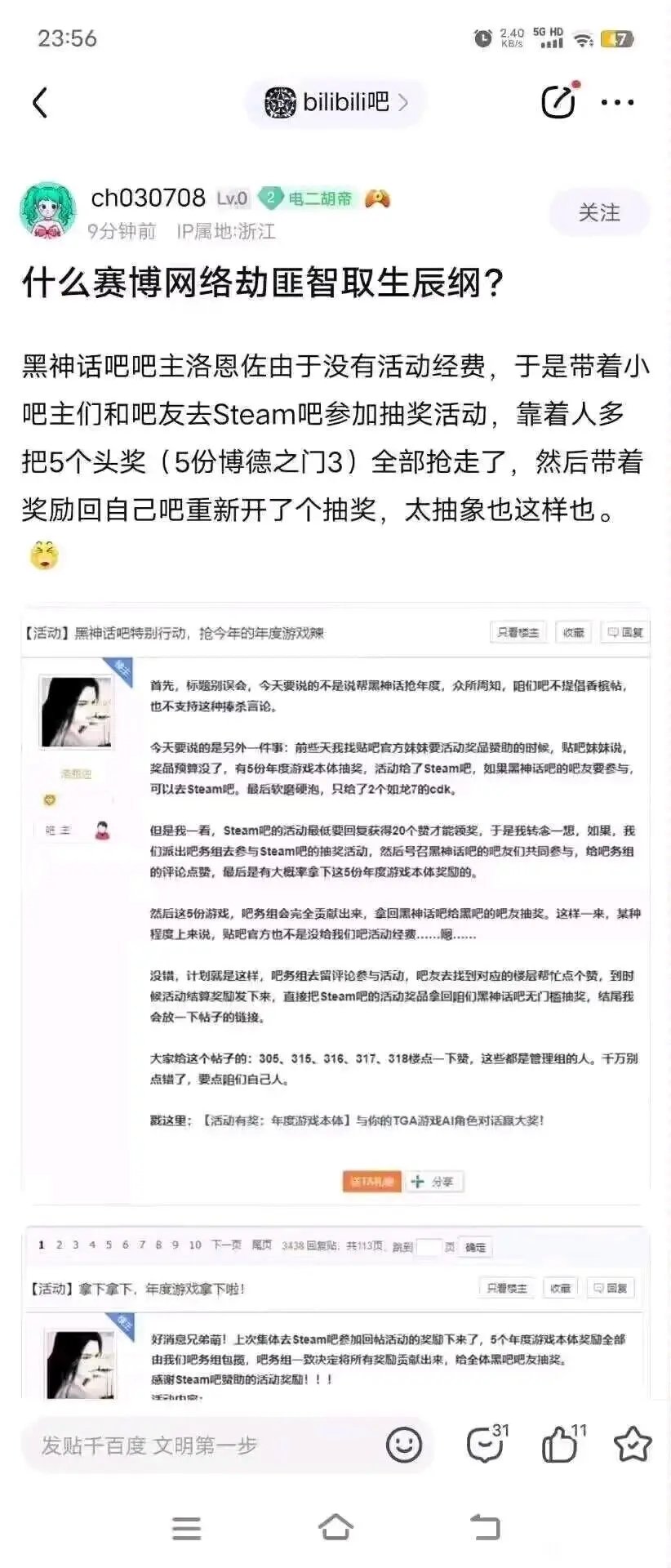The width and height of the screenshot is (671, 1568).
Task: Tap the compose post icon
Action: [559, 101]
